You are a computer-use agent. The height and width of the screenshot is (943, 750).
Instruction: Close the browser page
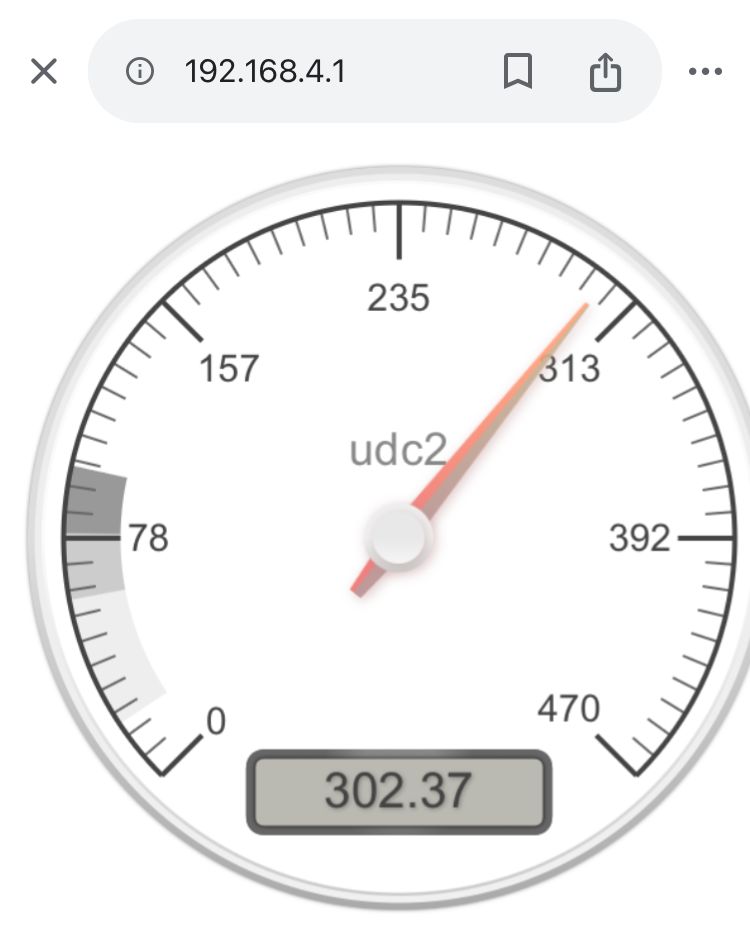[x=44, y=72]
